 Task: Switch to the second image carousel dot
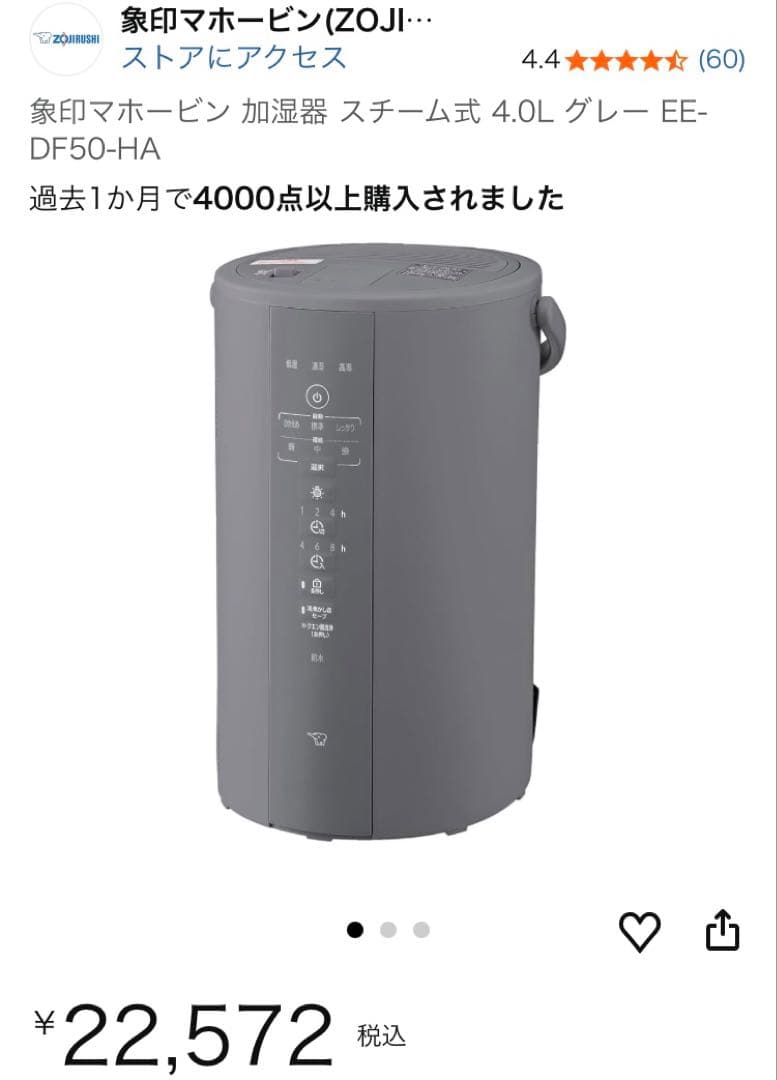tap(388, 930)
